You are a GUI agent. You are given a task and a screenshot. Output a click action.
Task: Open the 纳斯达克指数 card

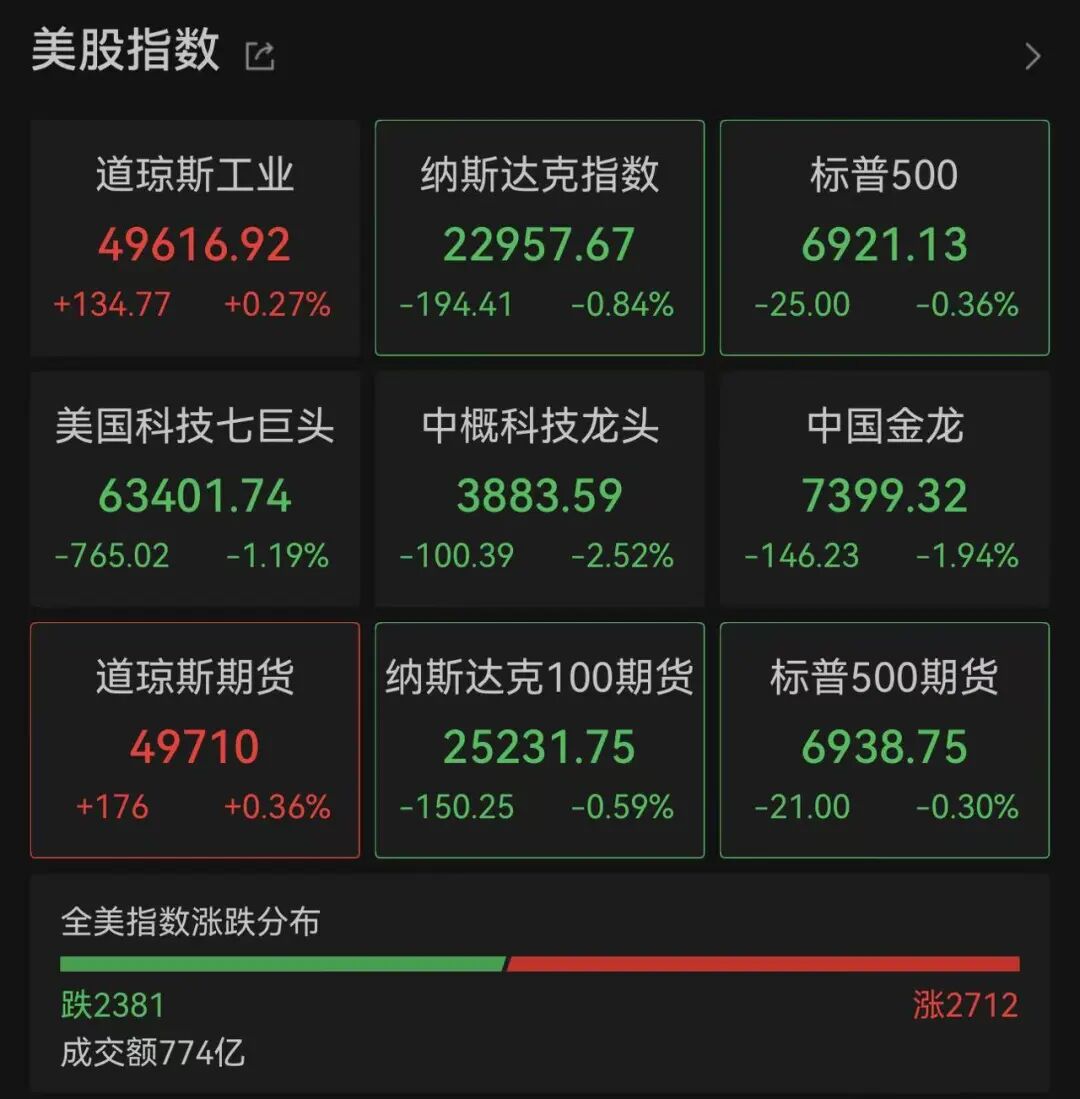pos(540,238)
